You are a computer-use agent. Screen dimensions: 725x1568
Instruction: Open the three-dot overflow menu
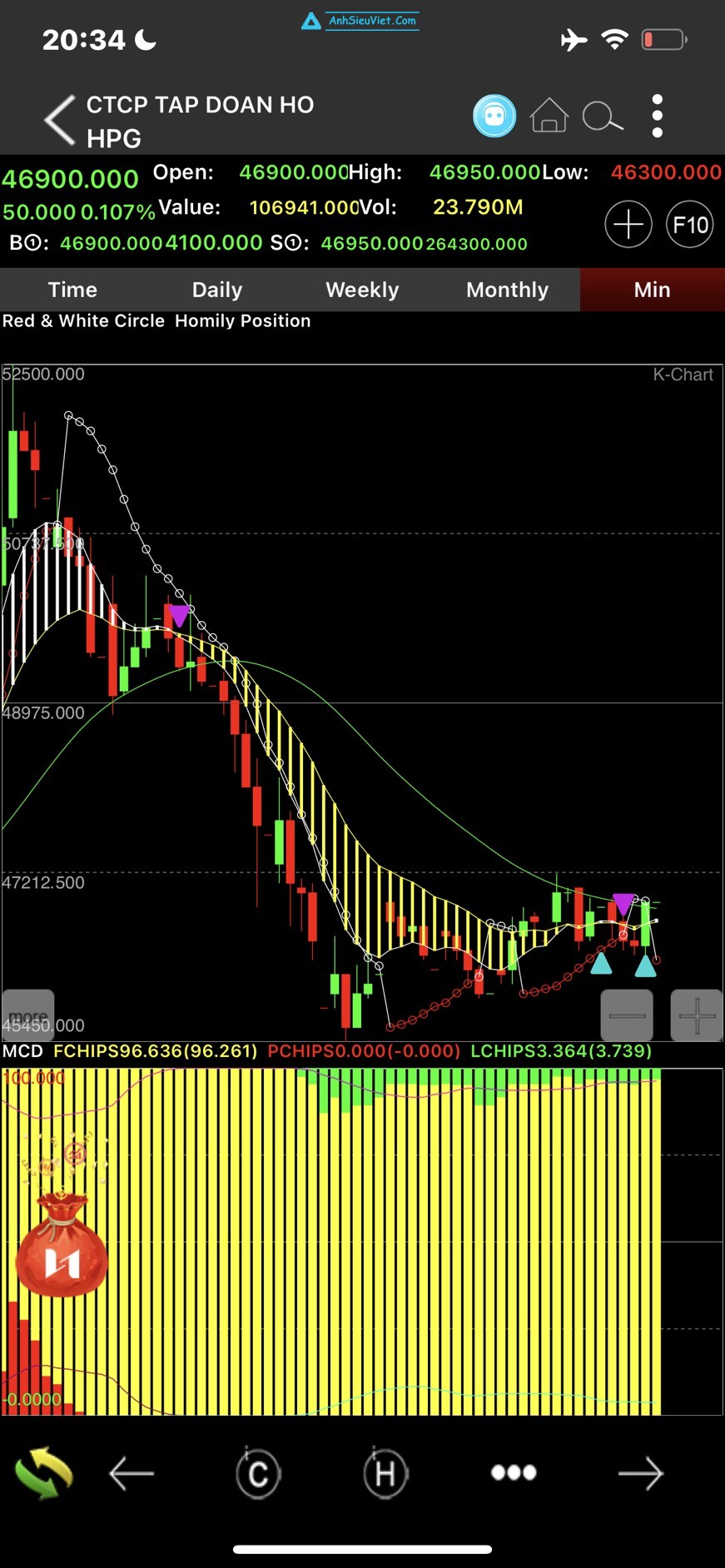pos(658,116)
